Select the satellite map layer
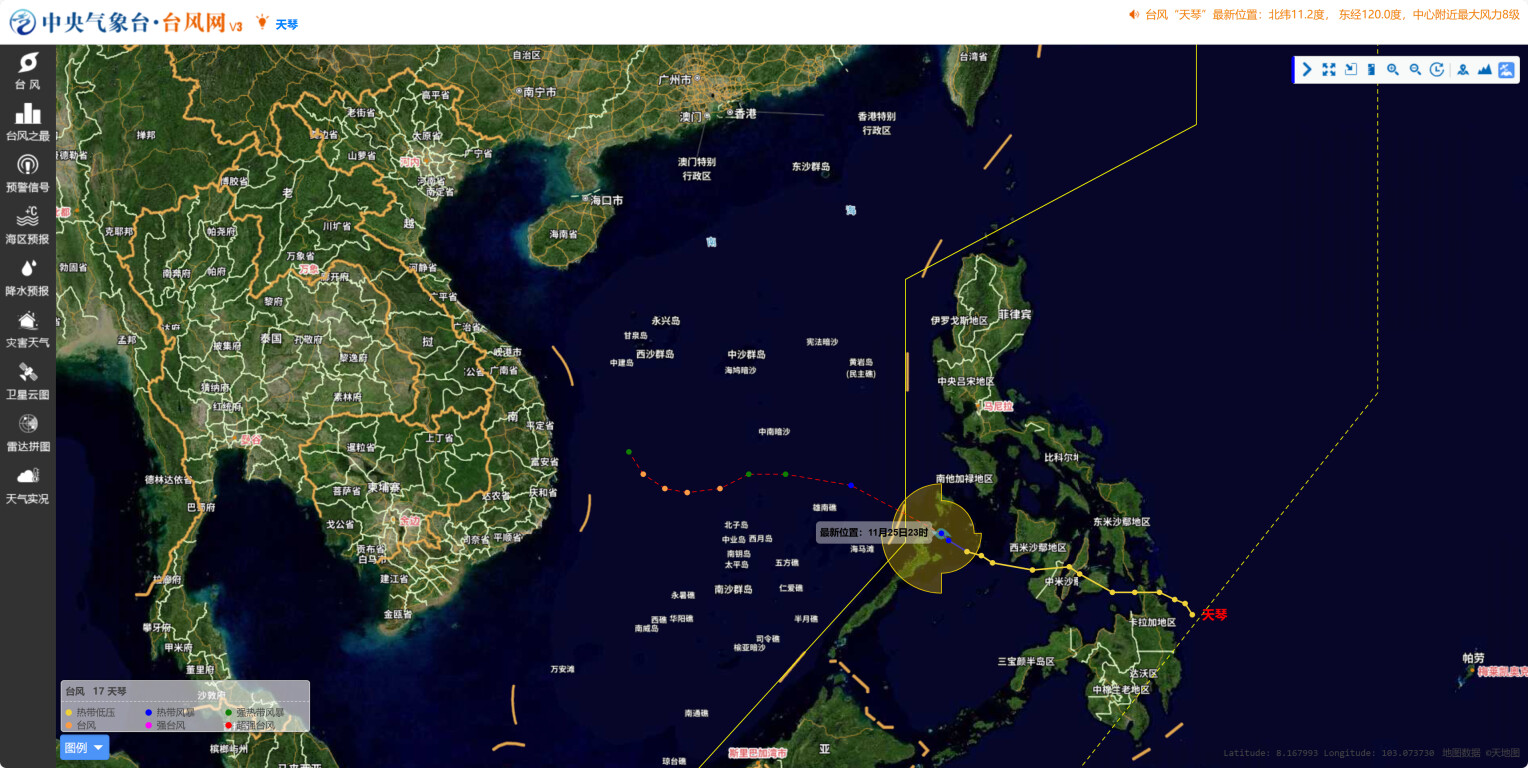Image resolution: width=1528 pixels, height=768 pixels. [x=1506, y=70]
